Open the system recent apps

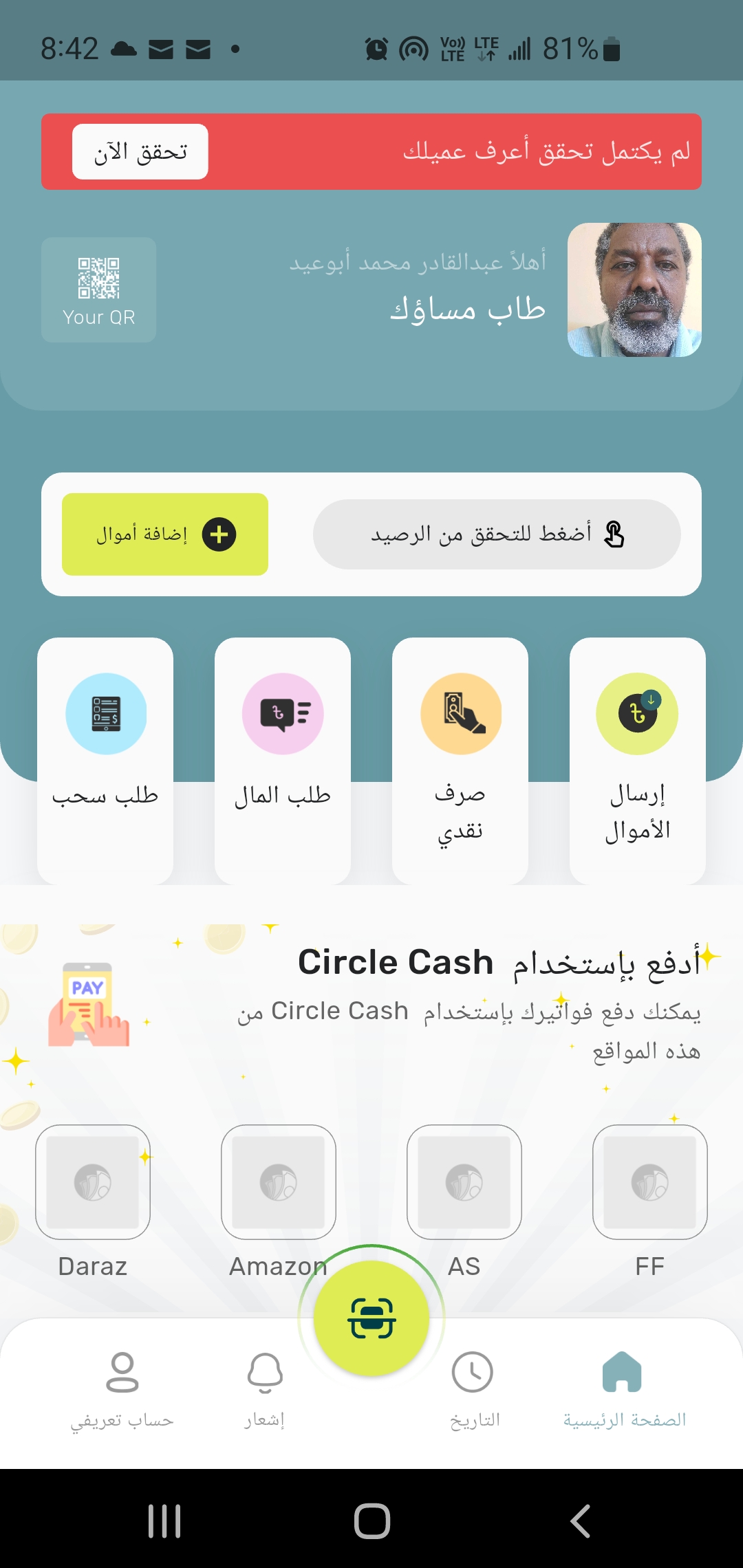(x=164, y=1521)
